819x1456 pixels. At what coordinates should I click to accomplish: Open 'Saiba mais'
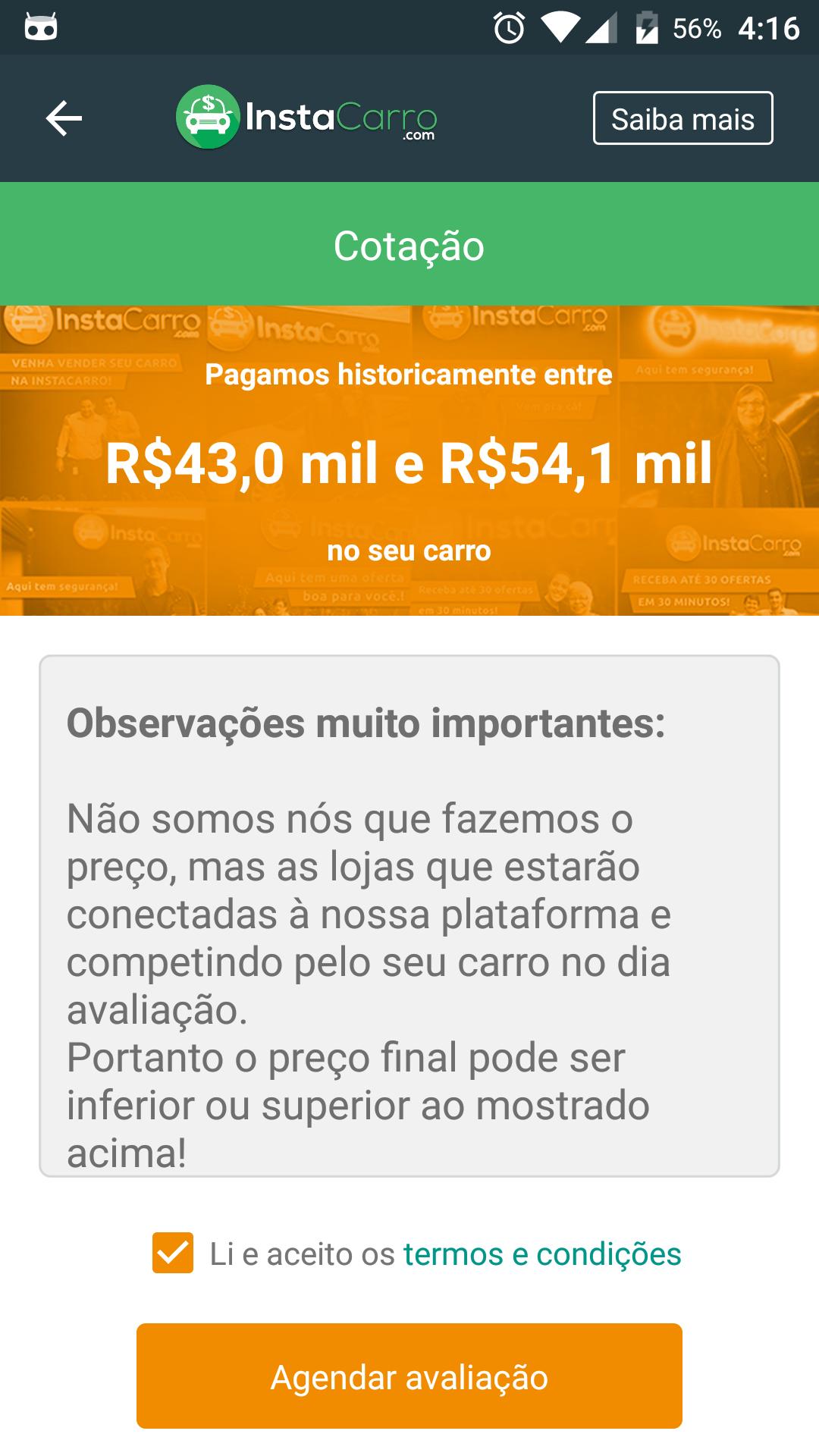tap(681, 118)
